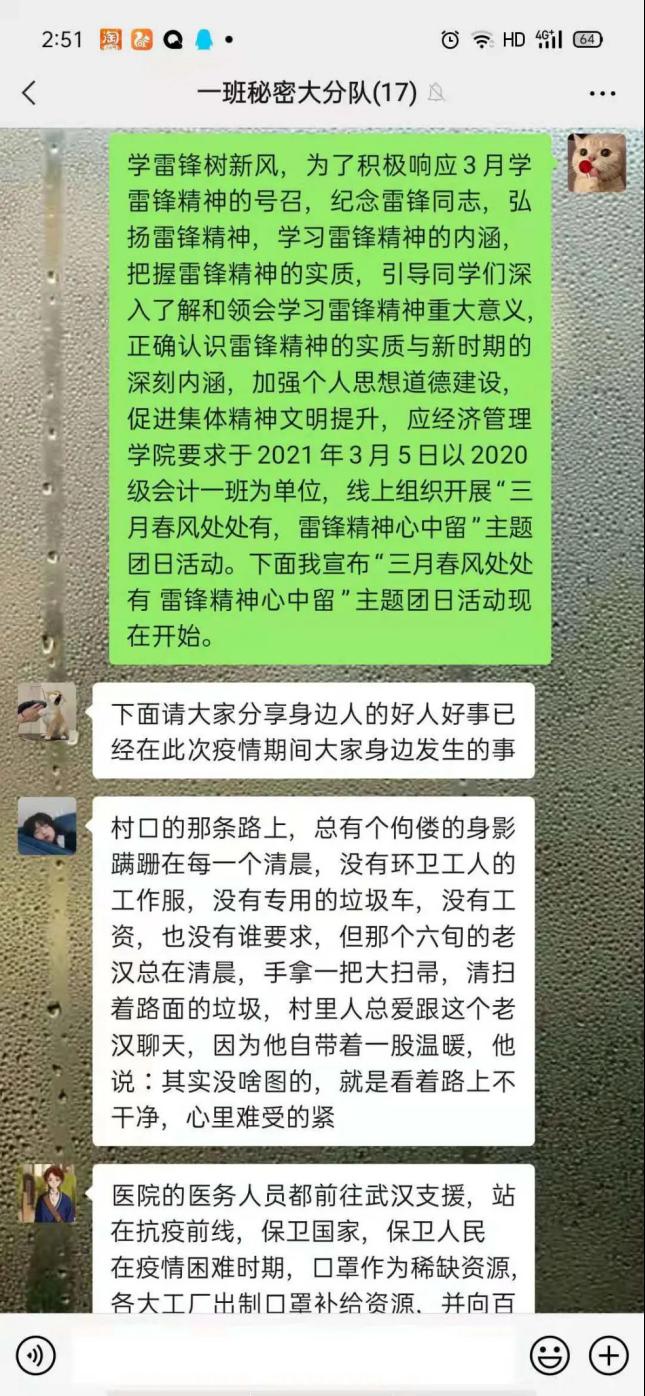Screen dimensions: 645x1396
Task: Go back from the group chat
Action: click(29, 93)
